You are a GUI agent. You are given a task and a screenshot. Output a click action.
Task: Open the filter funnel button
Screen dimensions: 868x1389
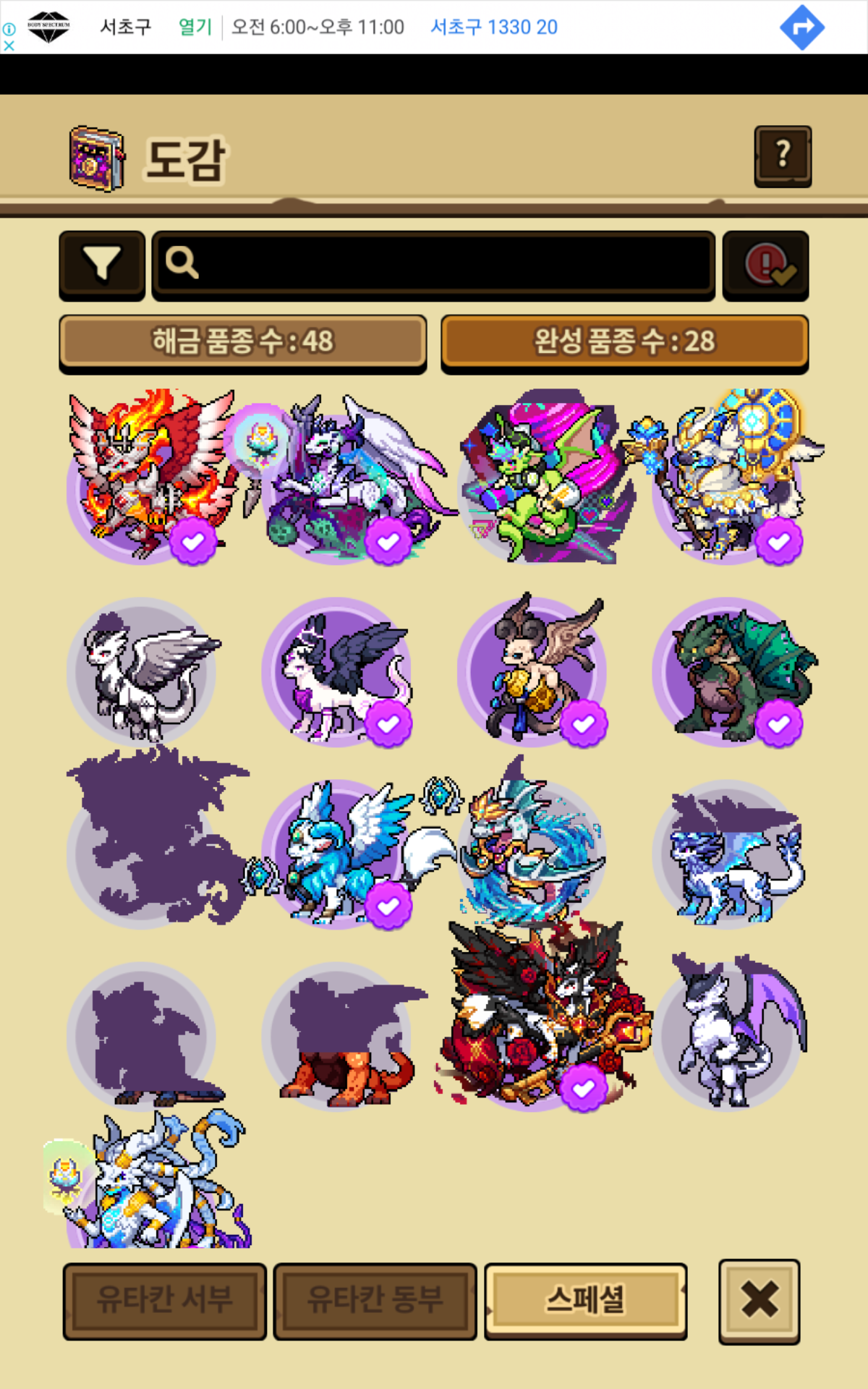click(x=102, y=264)
